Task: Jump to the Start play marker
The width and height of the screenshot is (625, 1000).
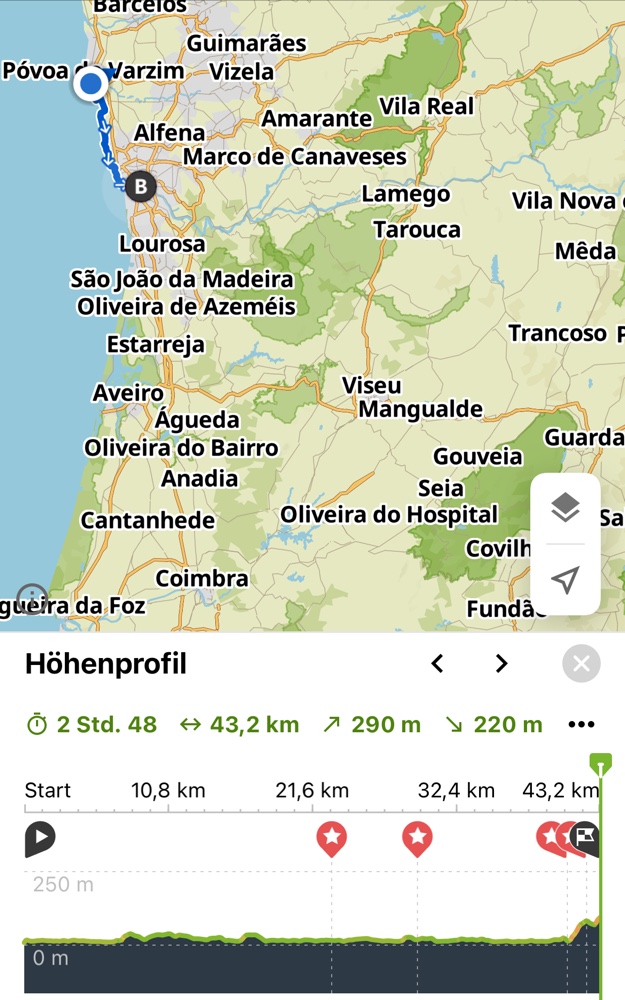Action: coord(39,838)
